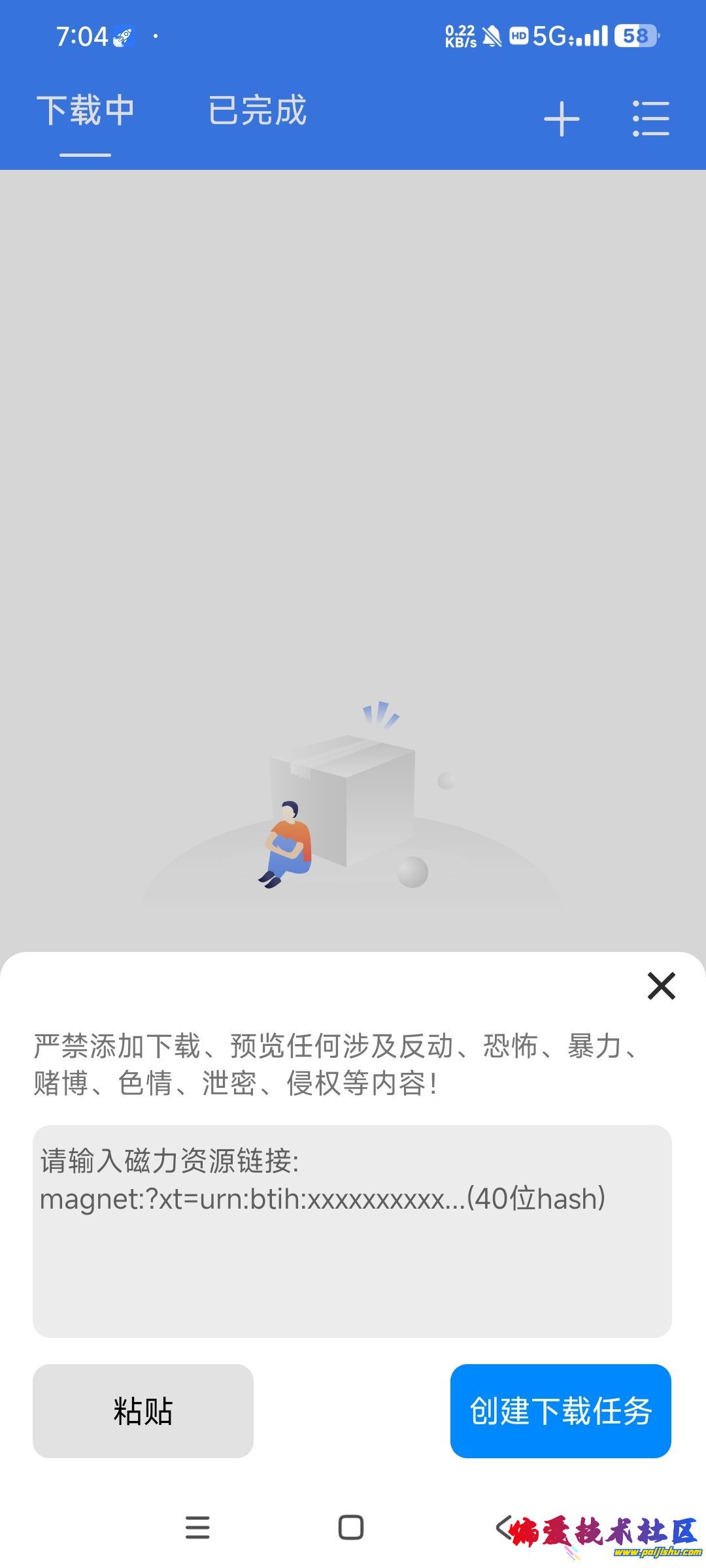Tap the plus icon to add download
The image size is (706, 1568).
pos(562,119)
